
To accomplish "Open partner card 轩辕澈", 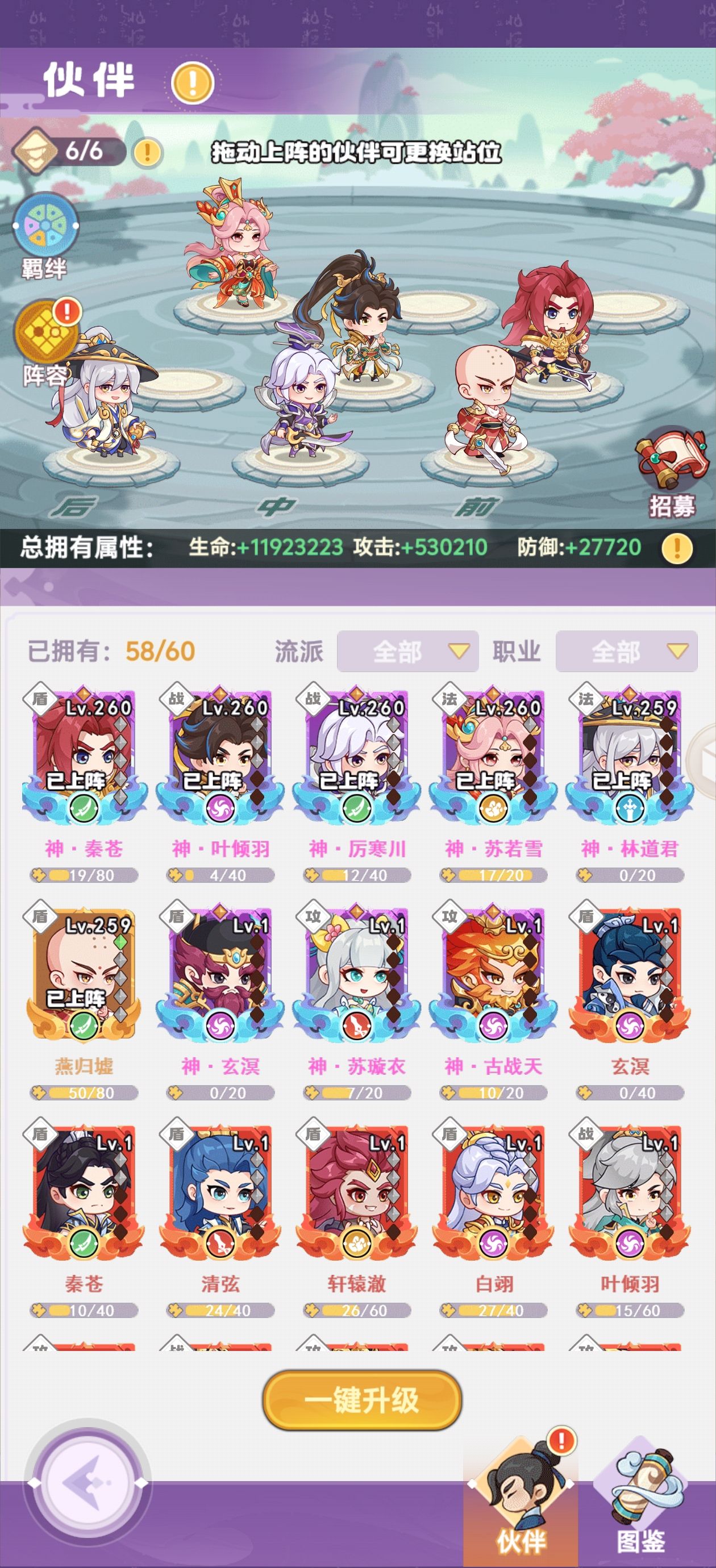I will click(357, 1192).
